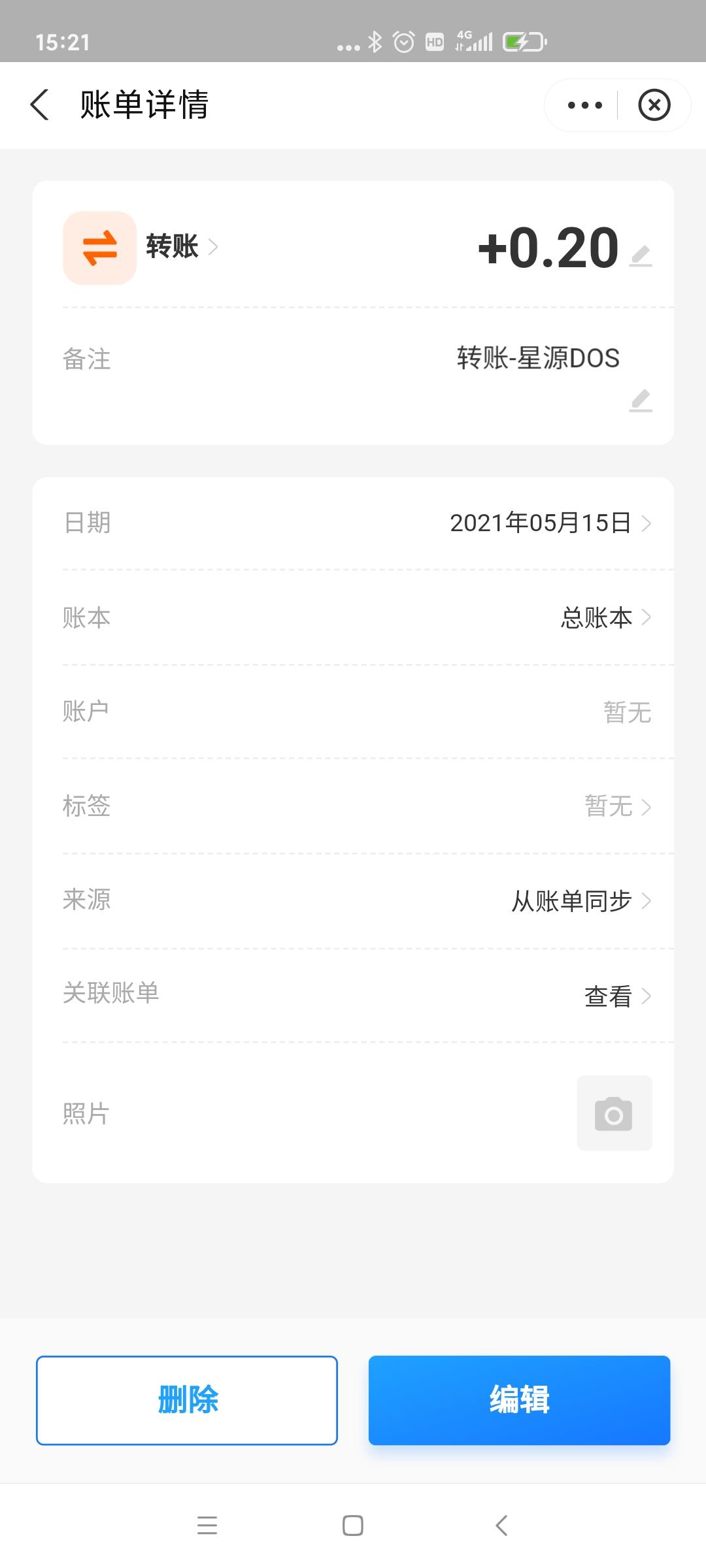The image size is (706, 1568).
Task: Tap 查看 to view the linked bill
Action: point(608,994)
